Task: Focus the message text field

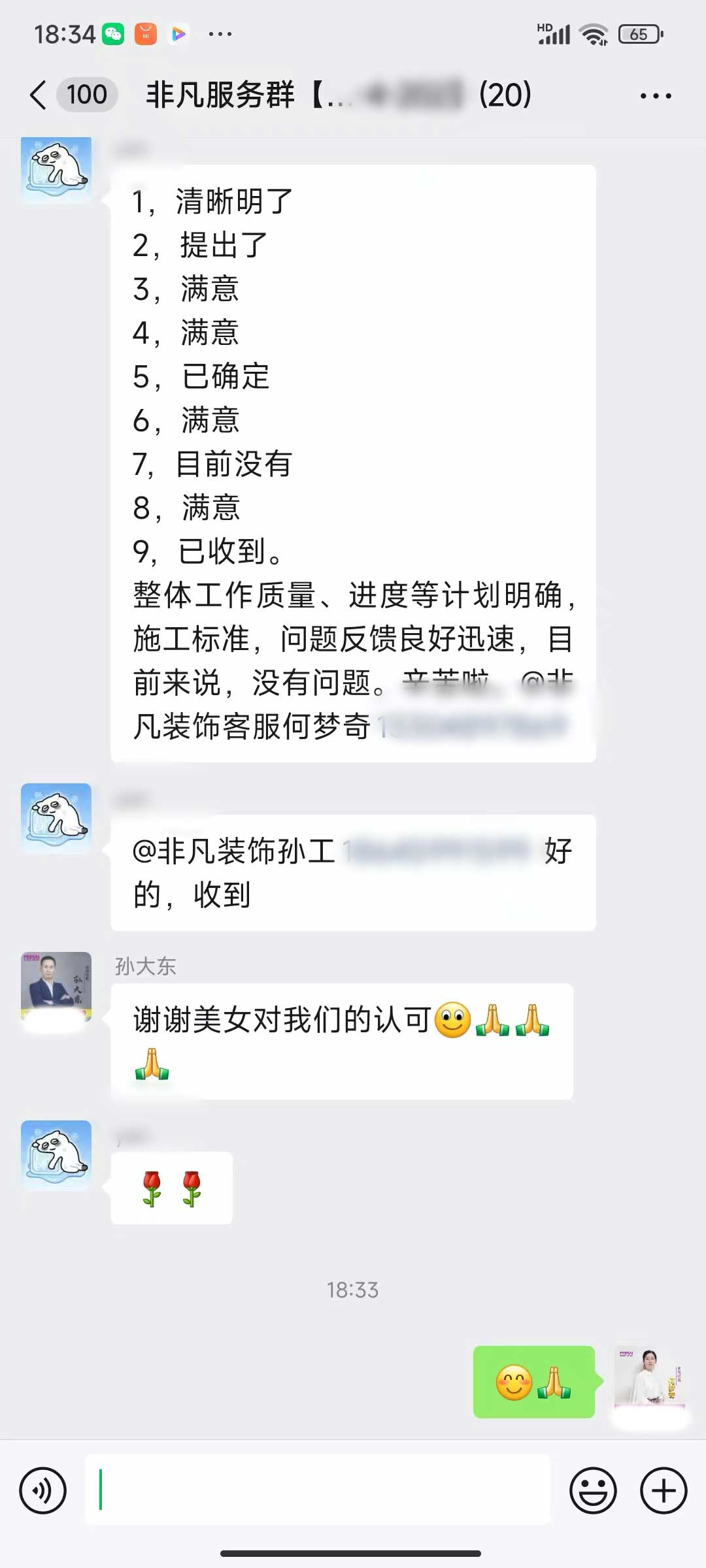Action: (318, 1490)
